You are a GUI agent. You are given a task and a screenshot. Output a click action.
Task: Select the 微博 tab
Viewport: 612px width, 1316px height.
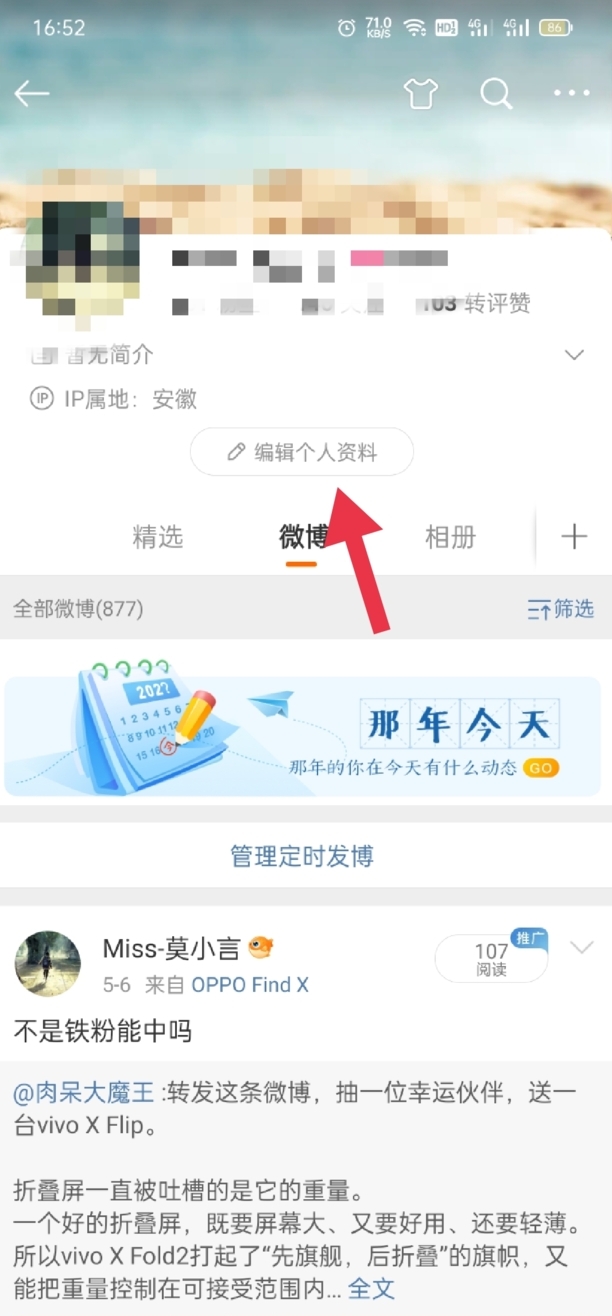point(302,537)
